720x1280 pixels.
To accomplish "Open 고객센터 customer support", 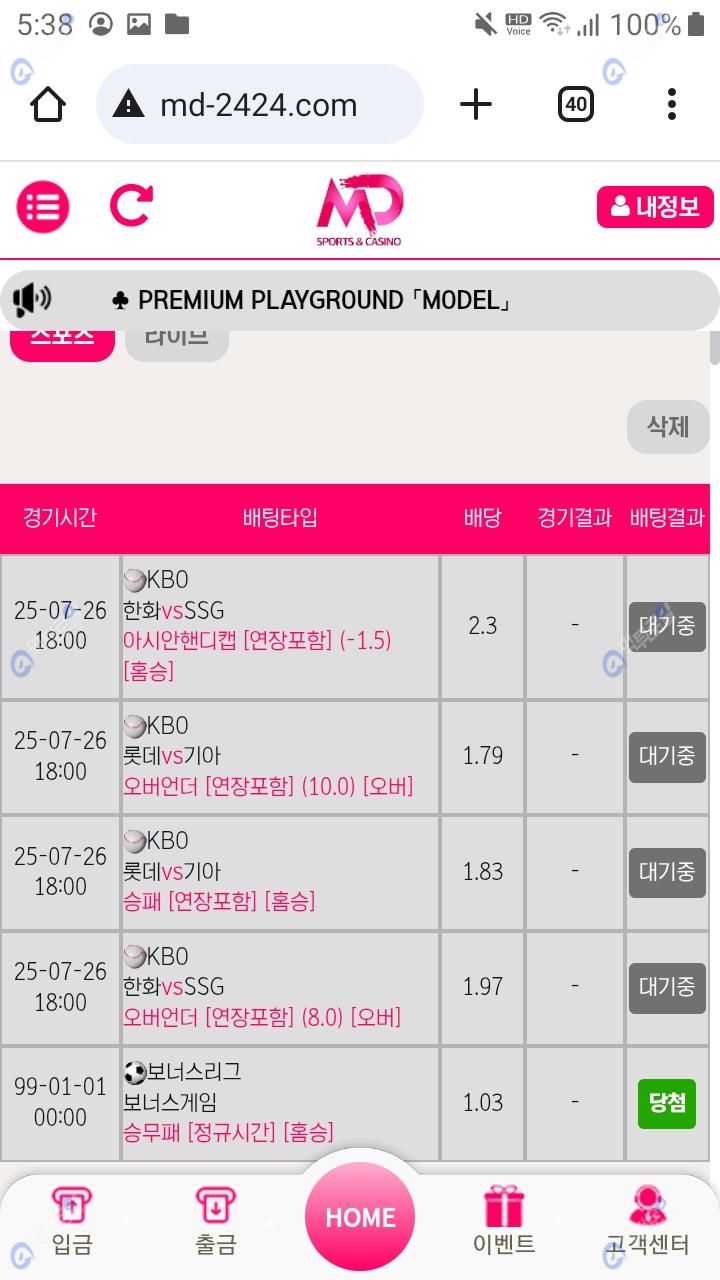I will tap(648, 1221).
